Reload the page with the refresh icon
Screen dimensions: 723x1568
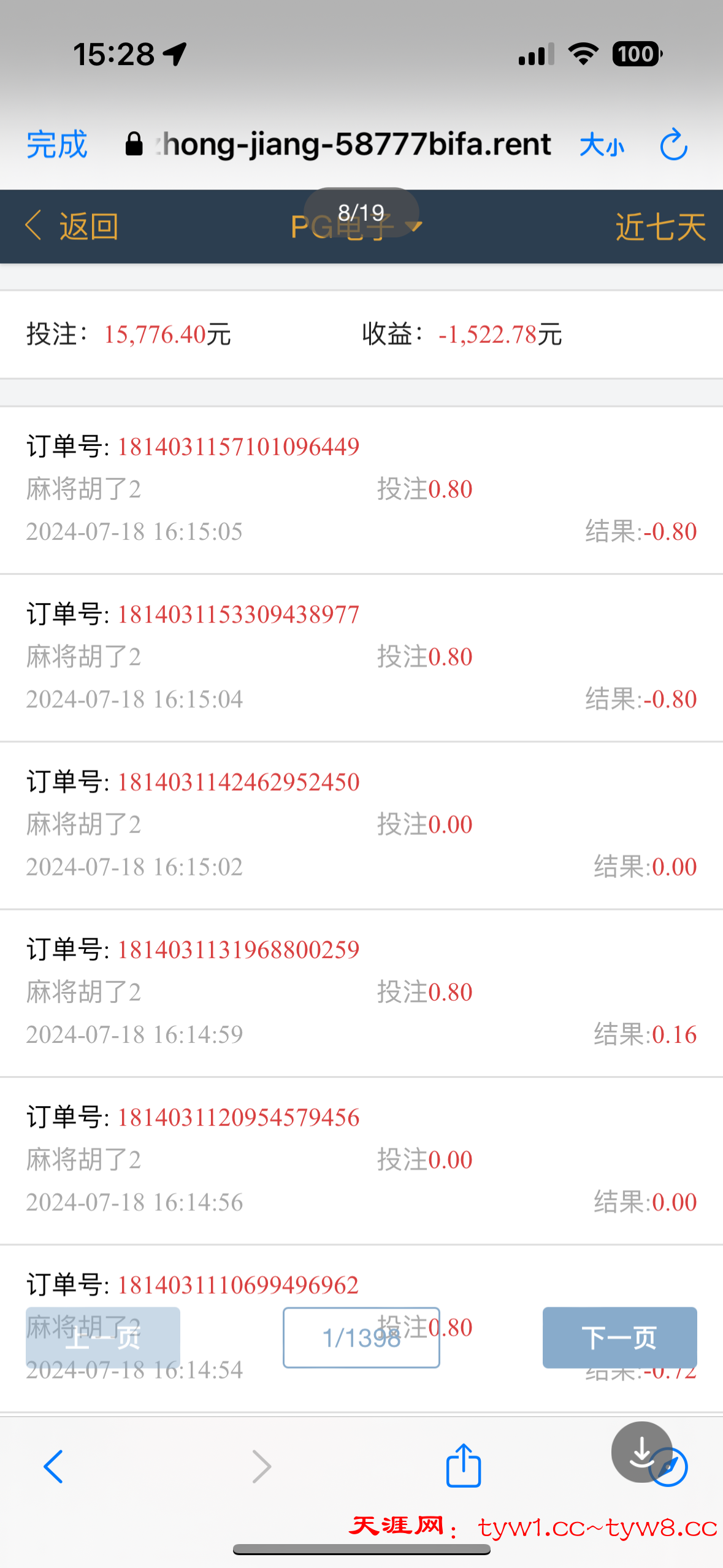coord(673,145)
